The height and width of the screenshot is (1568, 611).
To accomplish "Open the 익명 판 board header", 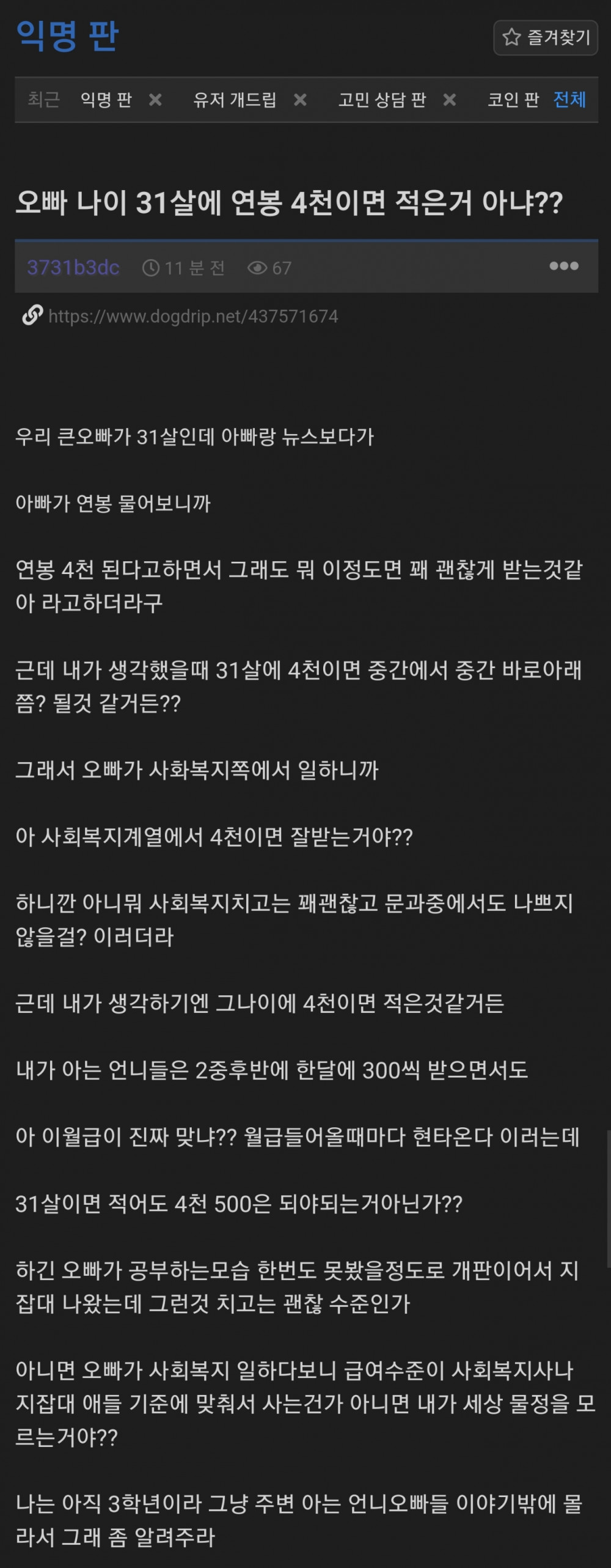I will pyautogui.click(x=67, y=36).
